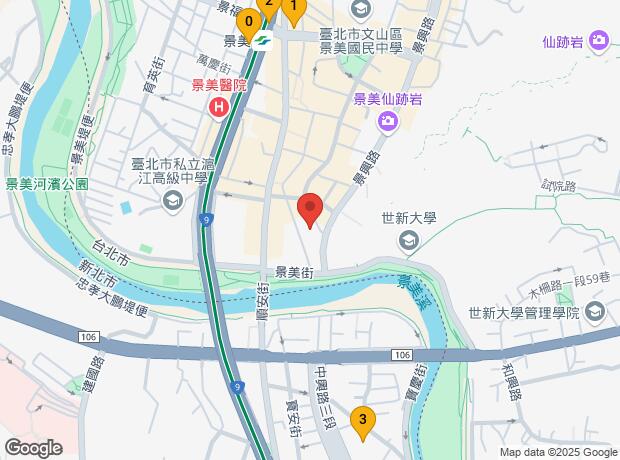Tap the orange marker numbered 1
The image size is (620, 460).
pos(293,9)
